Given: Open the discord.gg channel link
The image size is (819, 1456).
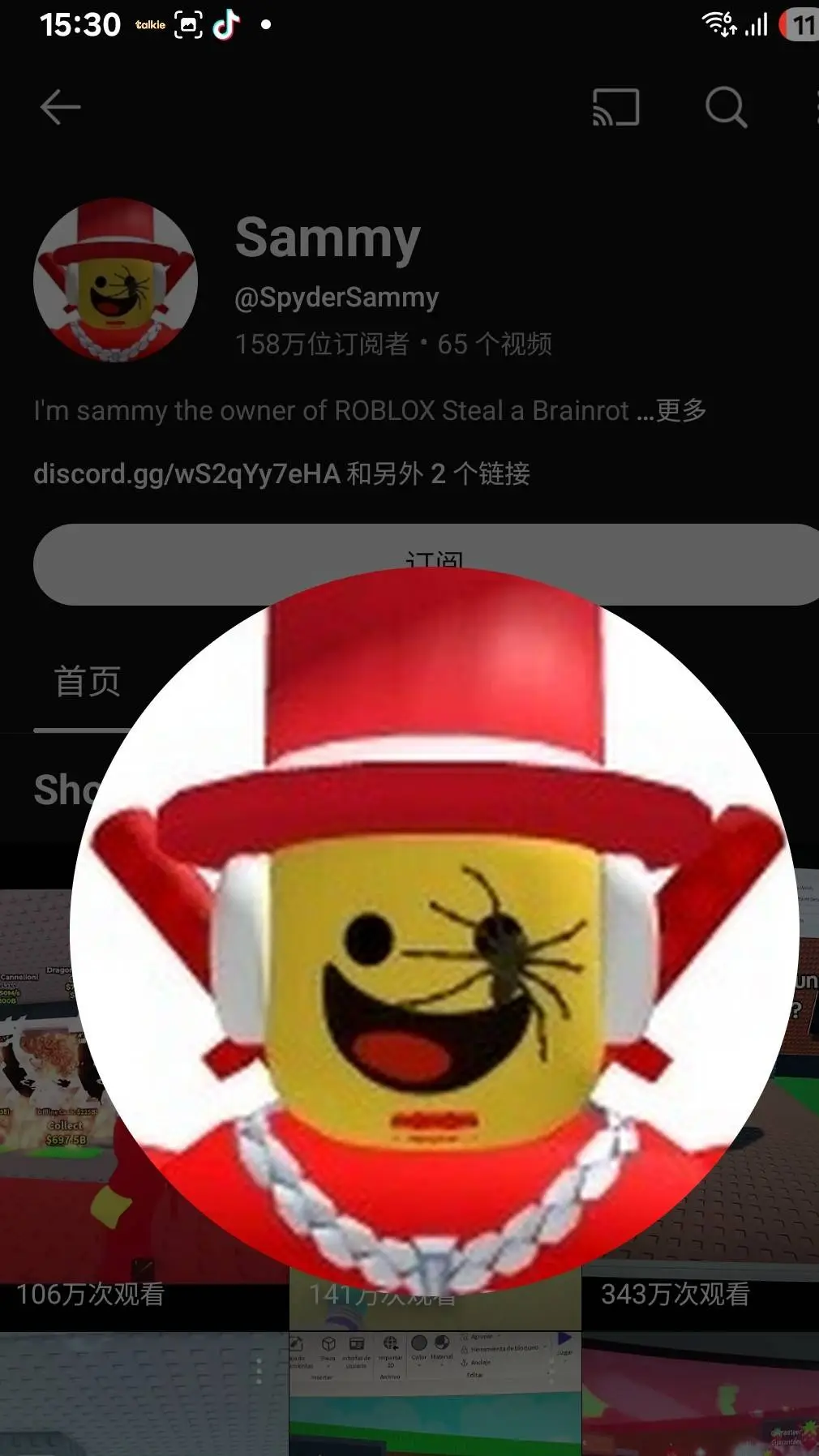Looking at the screenshot, I should pyautogui.click(x=187, y=473).
